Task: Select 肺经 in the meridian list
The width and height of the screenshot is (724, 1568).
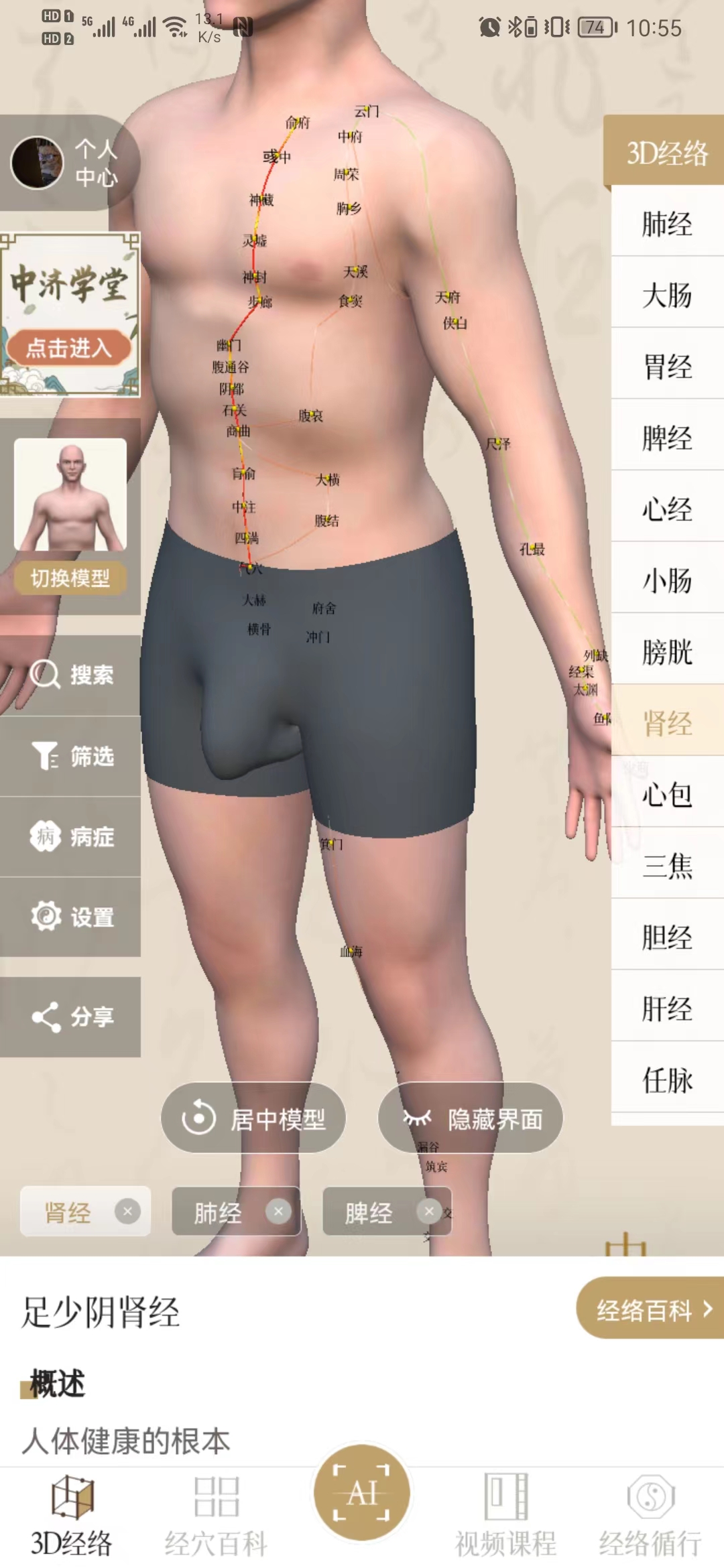Action: pos(667,224)
